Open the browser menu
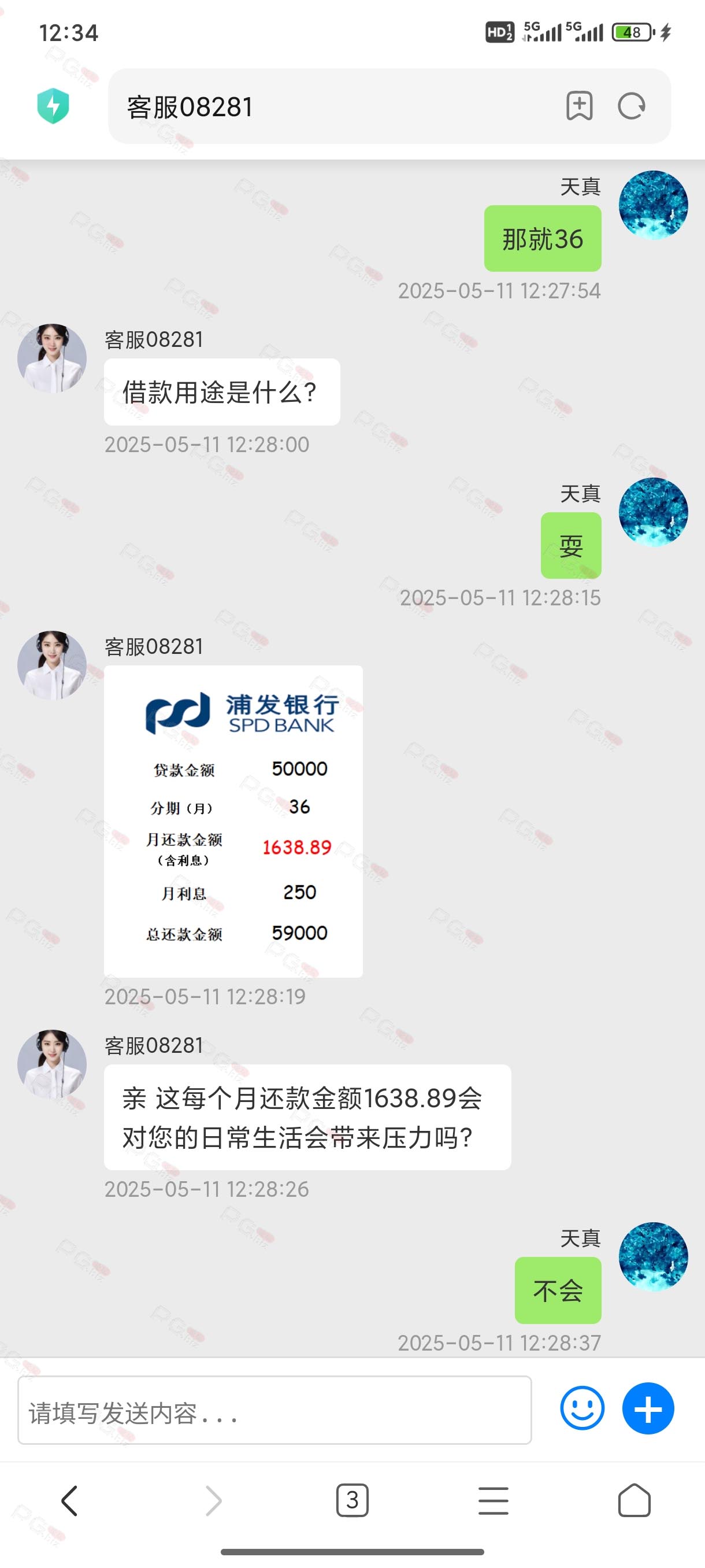705x1568 pixels. point(493,1500)
